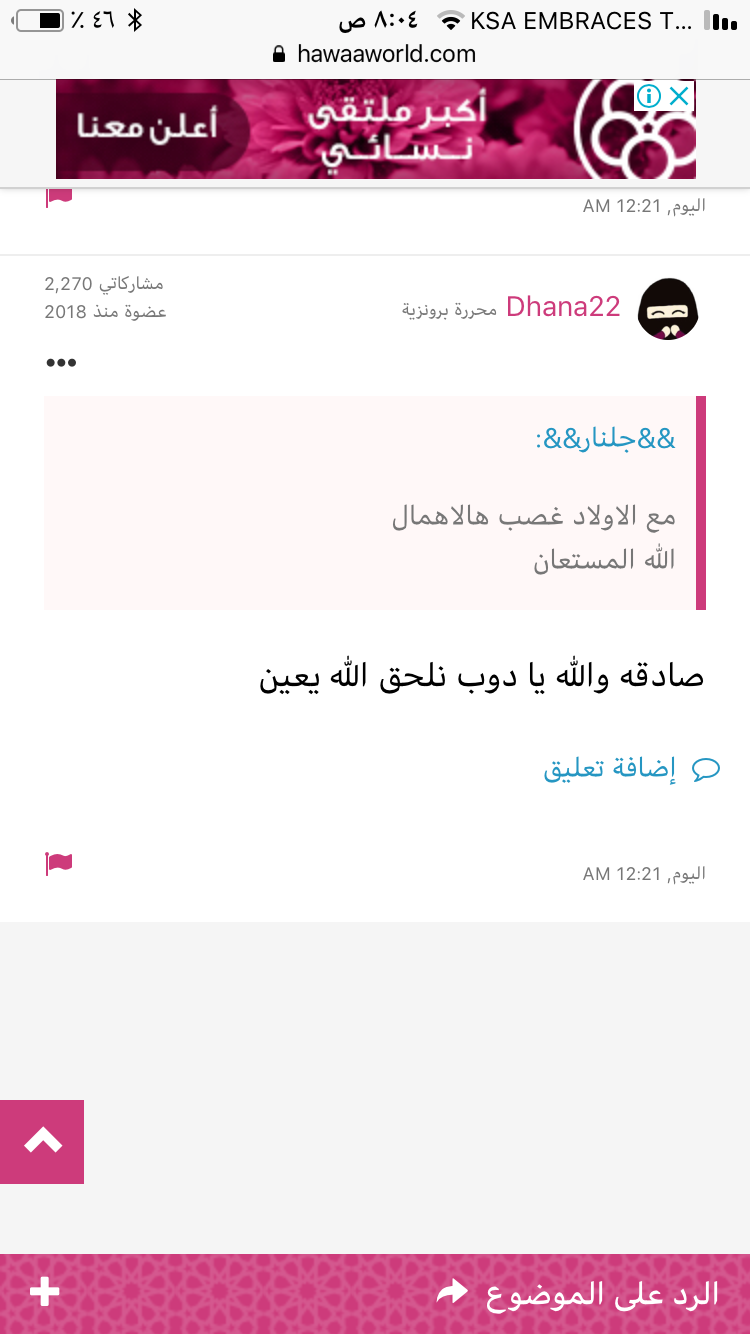
Task: Open the quoted member &&جلنار&& link
Action: [x=606, y=438]
